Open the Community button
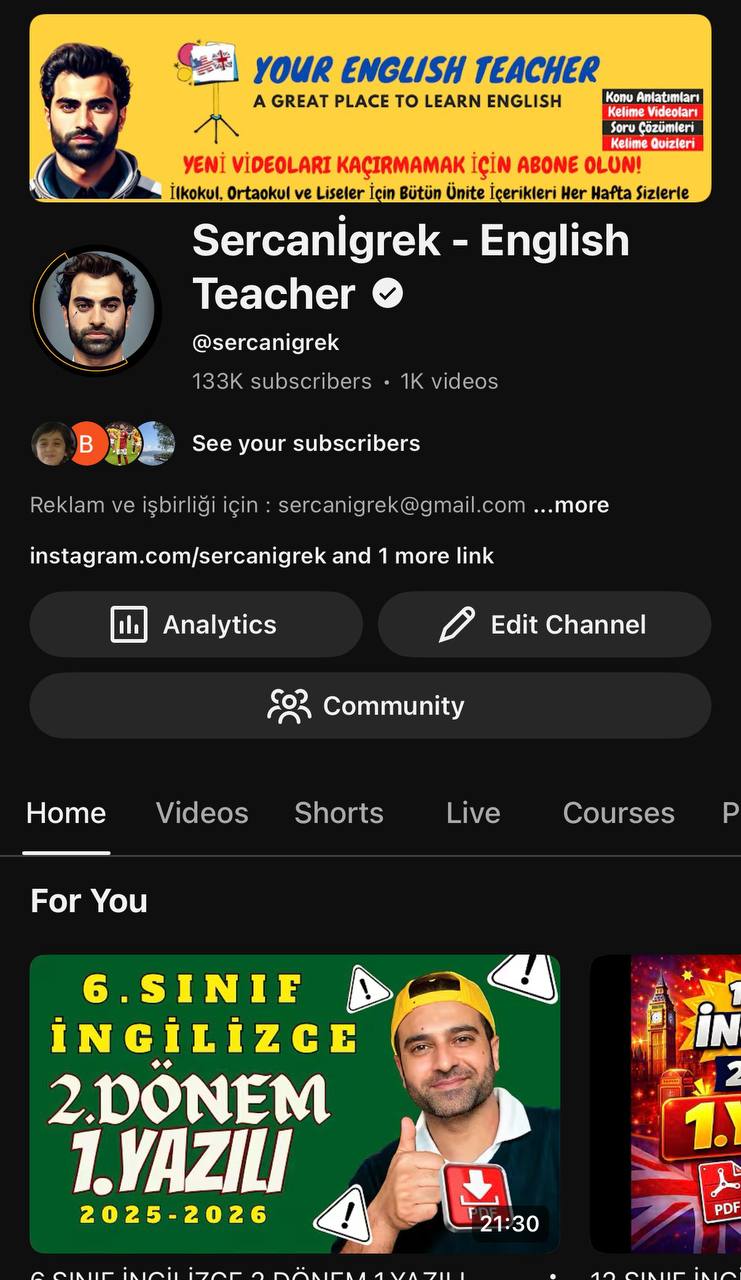Viewport: 741px width, 1280px height. (x=370, y=706)
